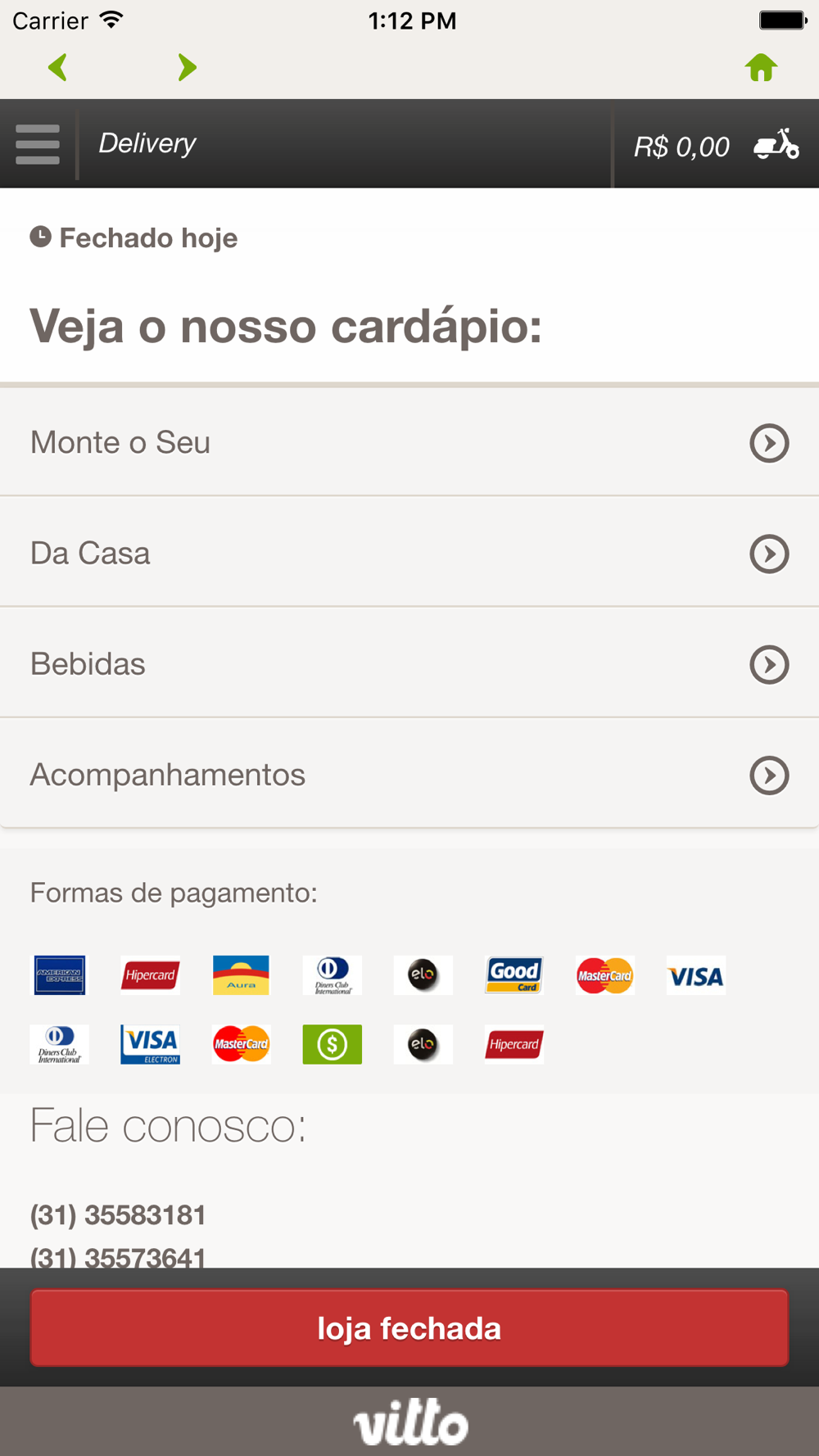819x1456 pixels.
Task: Tap the red loja fechada button
Action: coord(409,1328)
